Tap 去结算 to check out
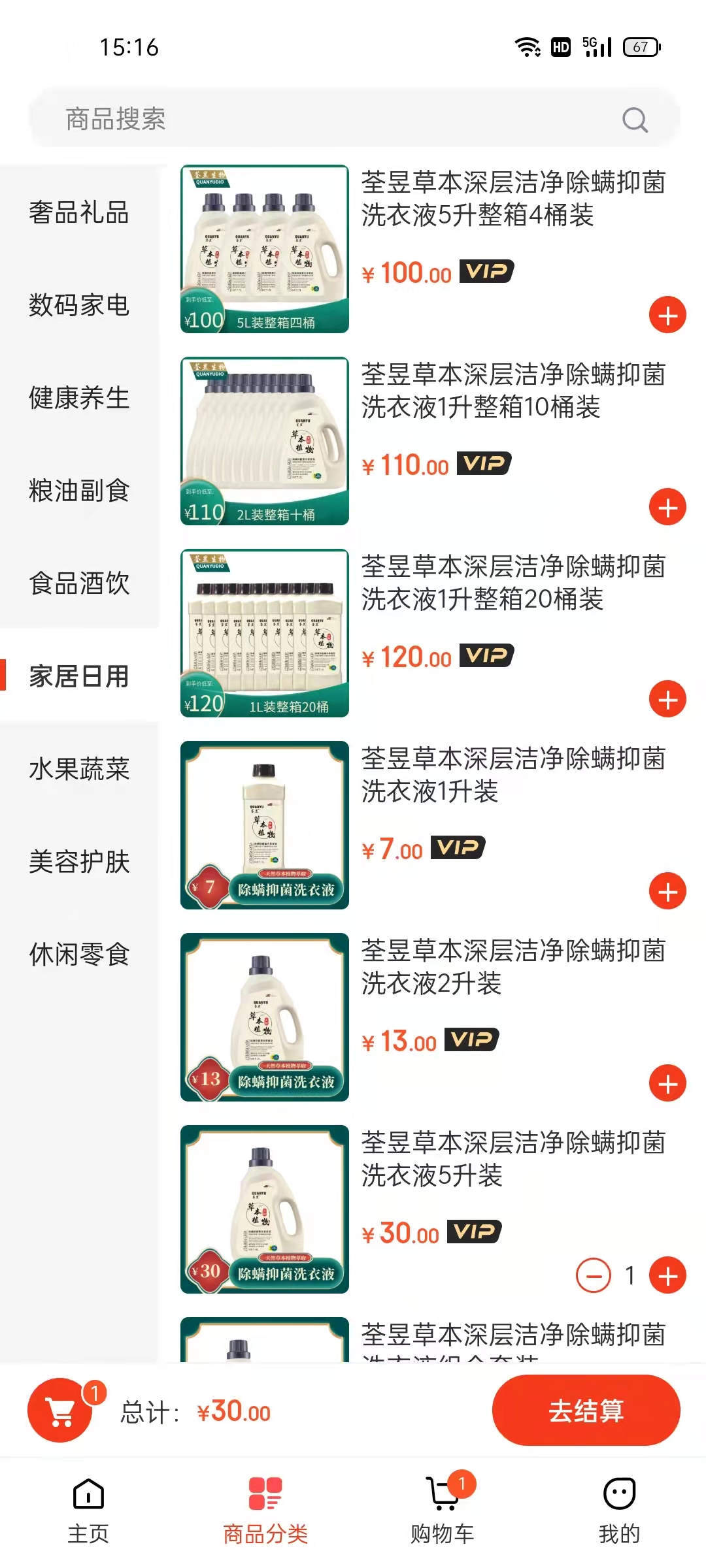This screenshot has width=706, height=1568. click(x=585, y=1411)
